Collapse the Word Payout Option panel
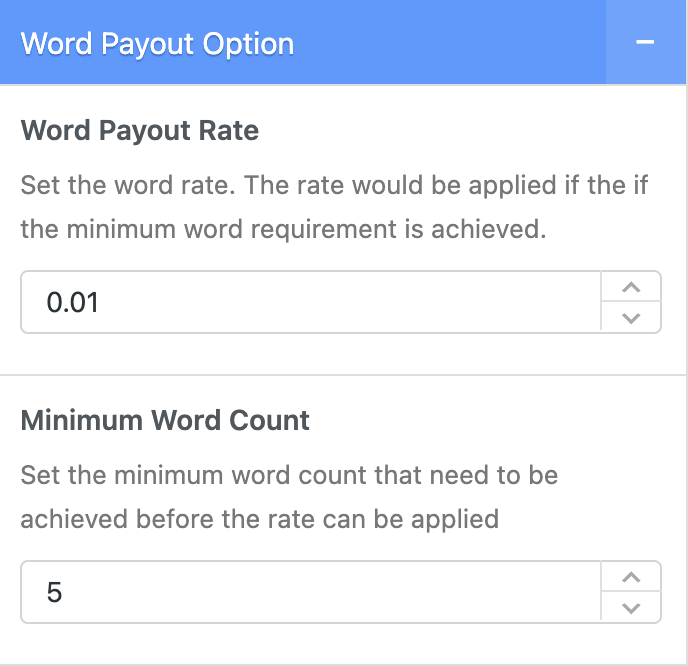 pyautogui.click(x=645, y=43)
